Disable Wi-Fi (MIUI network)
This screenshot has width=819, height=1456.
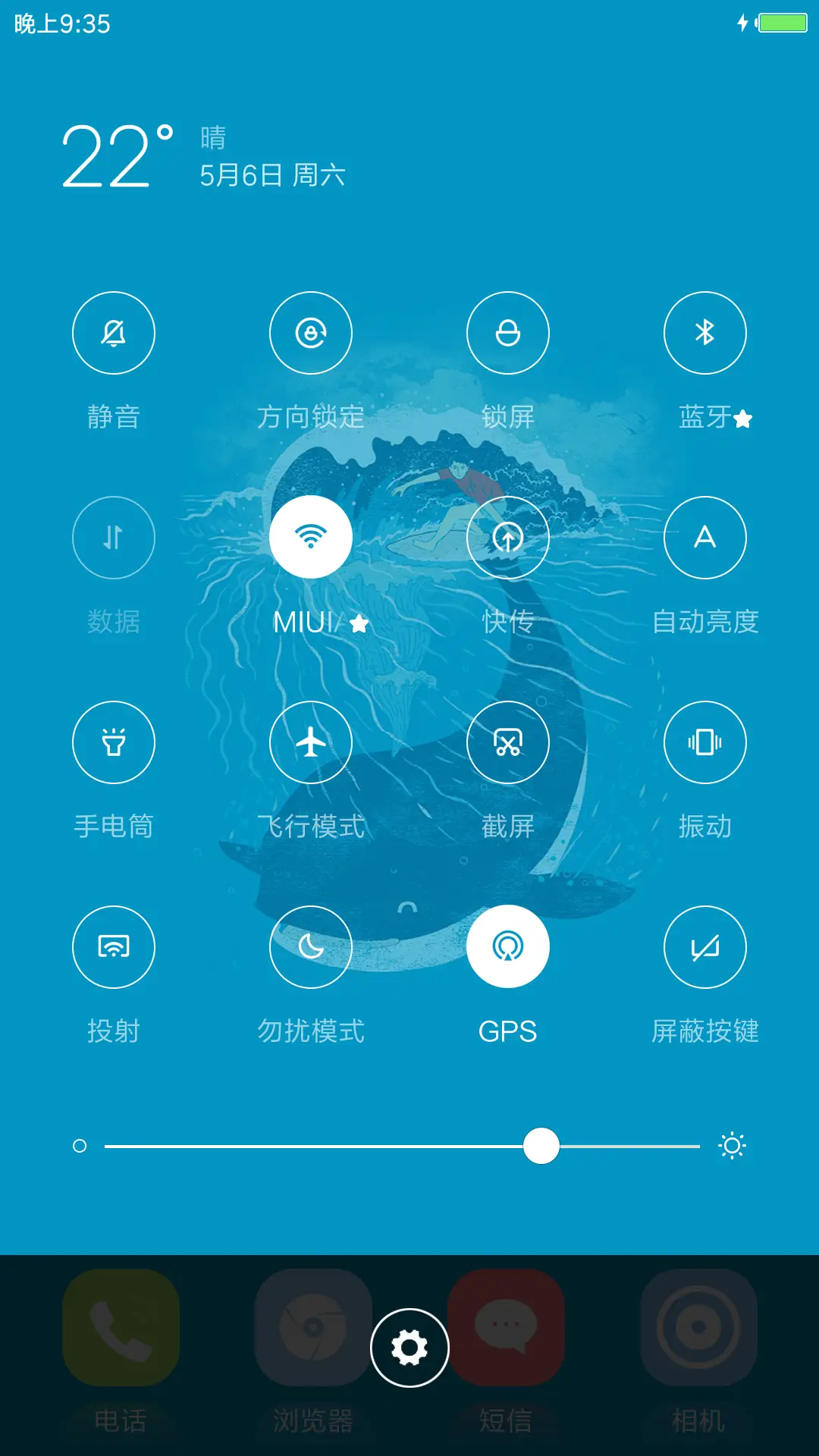tap(311, 538)
